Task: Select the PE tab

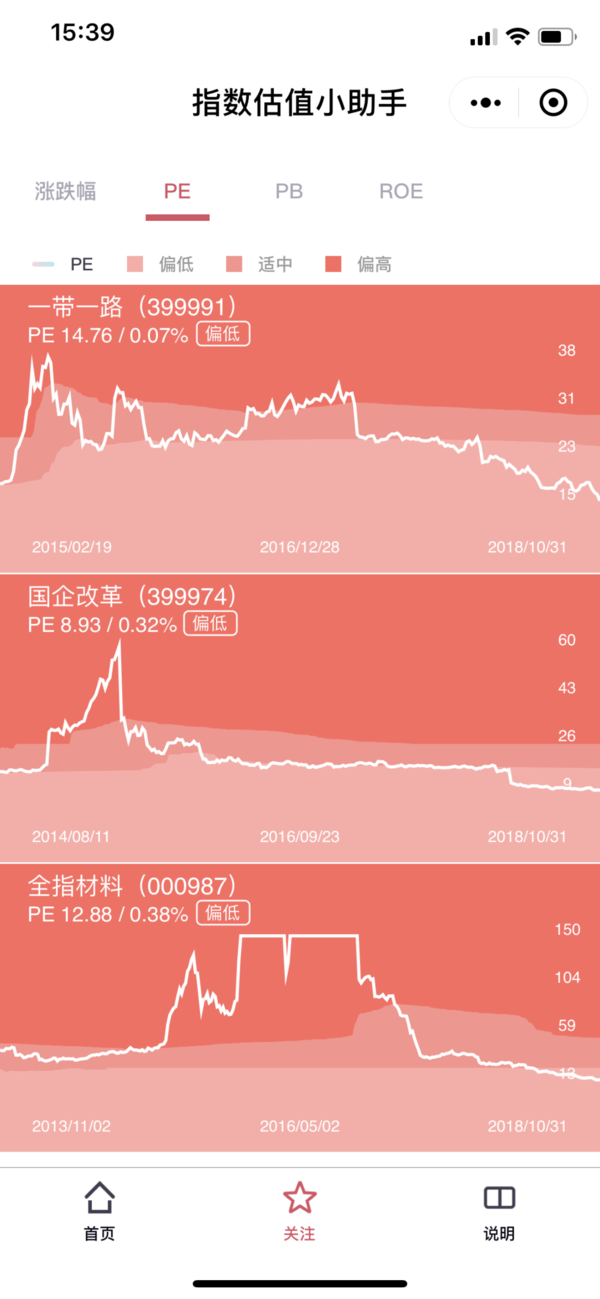Action: (177, 191)
